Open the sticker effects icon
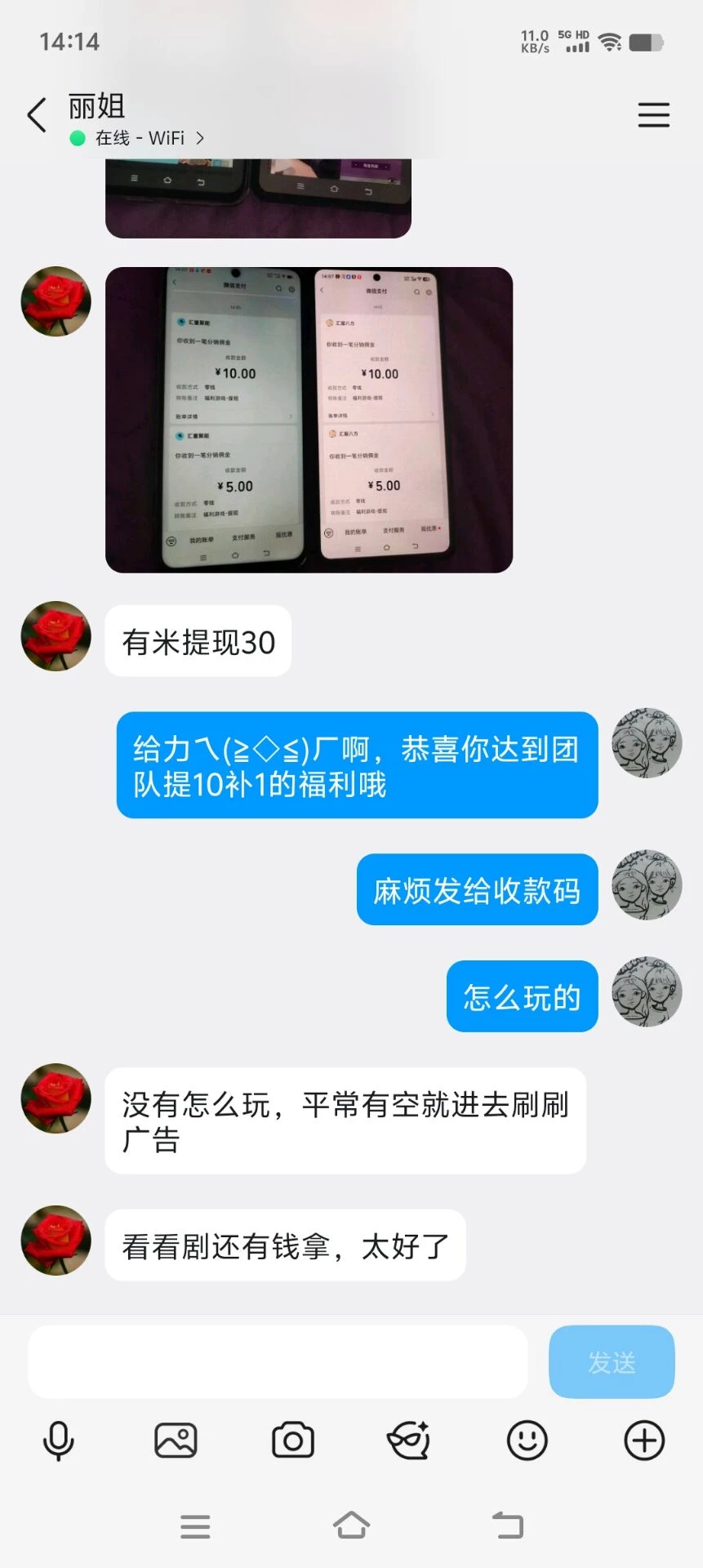 (x=409, y=1441)
